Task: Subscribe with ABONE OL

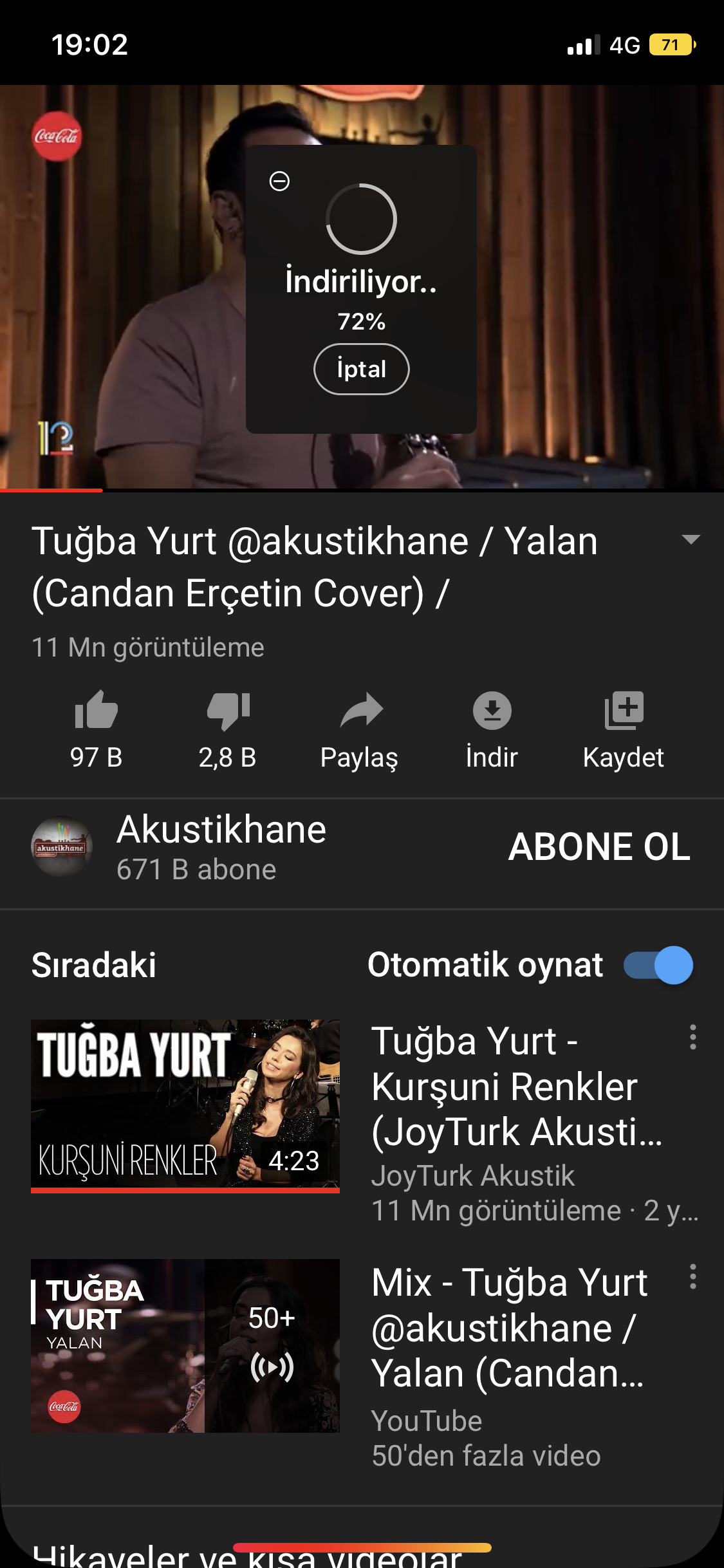Action: (x=599, y=846)
